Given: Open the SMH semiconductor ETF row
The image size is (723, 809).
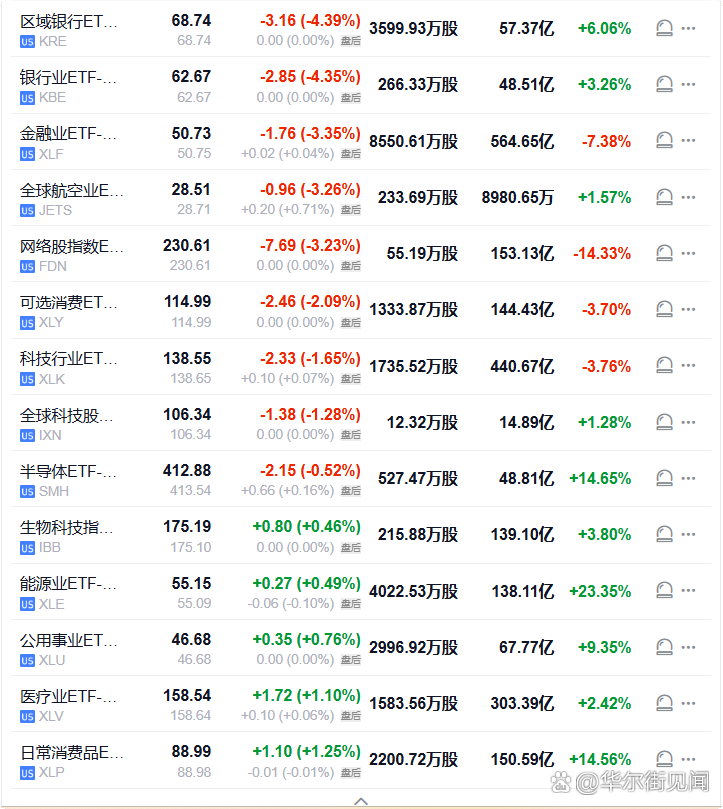Looking at the screenshot, I should click(68, 471).
